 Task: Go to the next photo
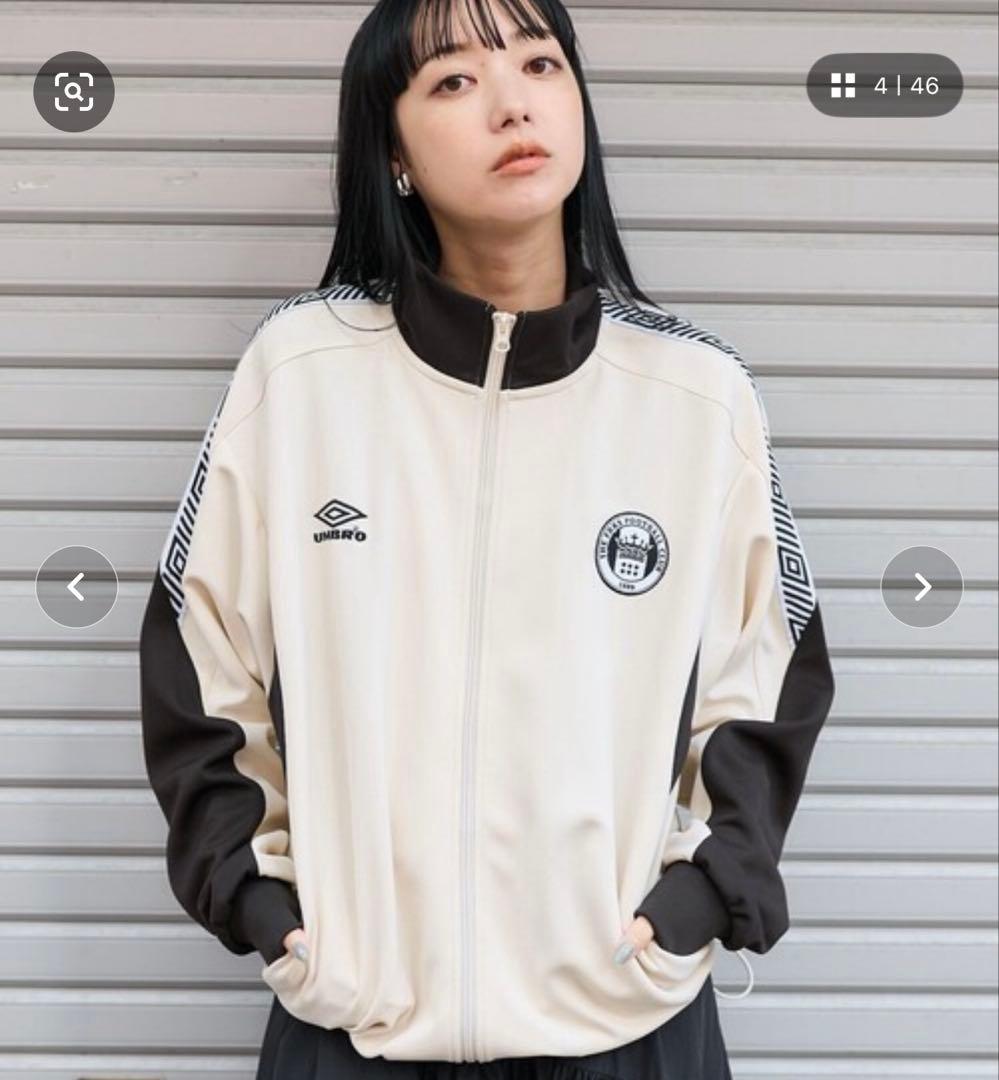[x=921, y=587]
